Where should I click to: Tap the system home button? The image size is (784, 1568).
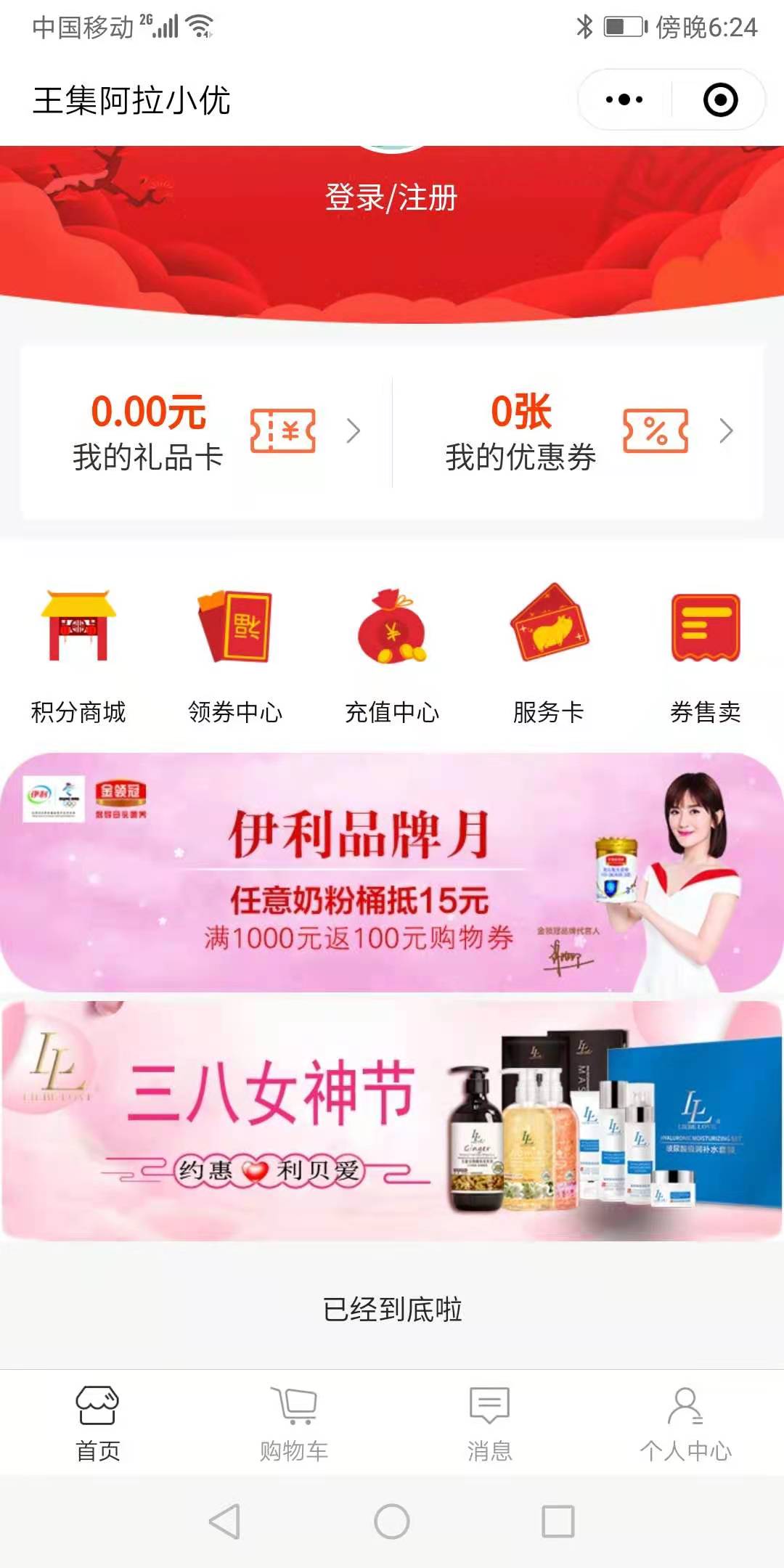392,1522
